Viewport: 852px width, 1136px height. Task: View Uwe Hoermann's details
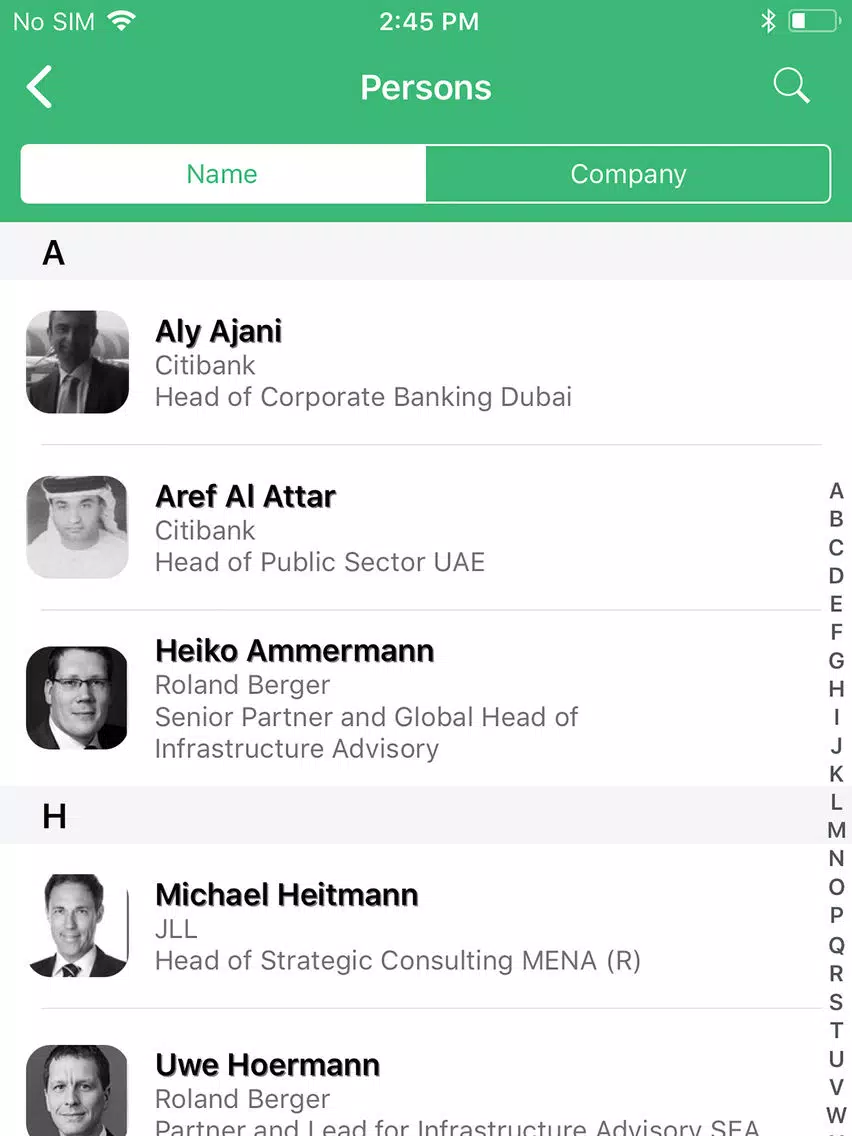(x=400, y=1090)
